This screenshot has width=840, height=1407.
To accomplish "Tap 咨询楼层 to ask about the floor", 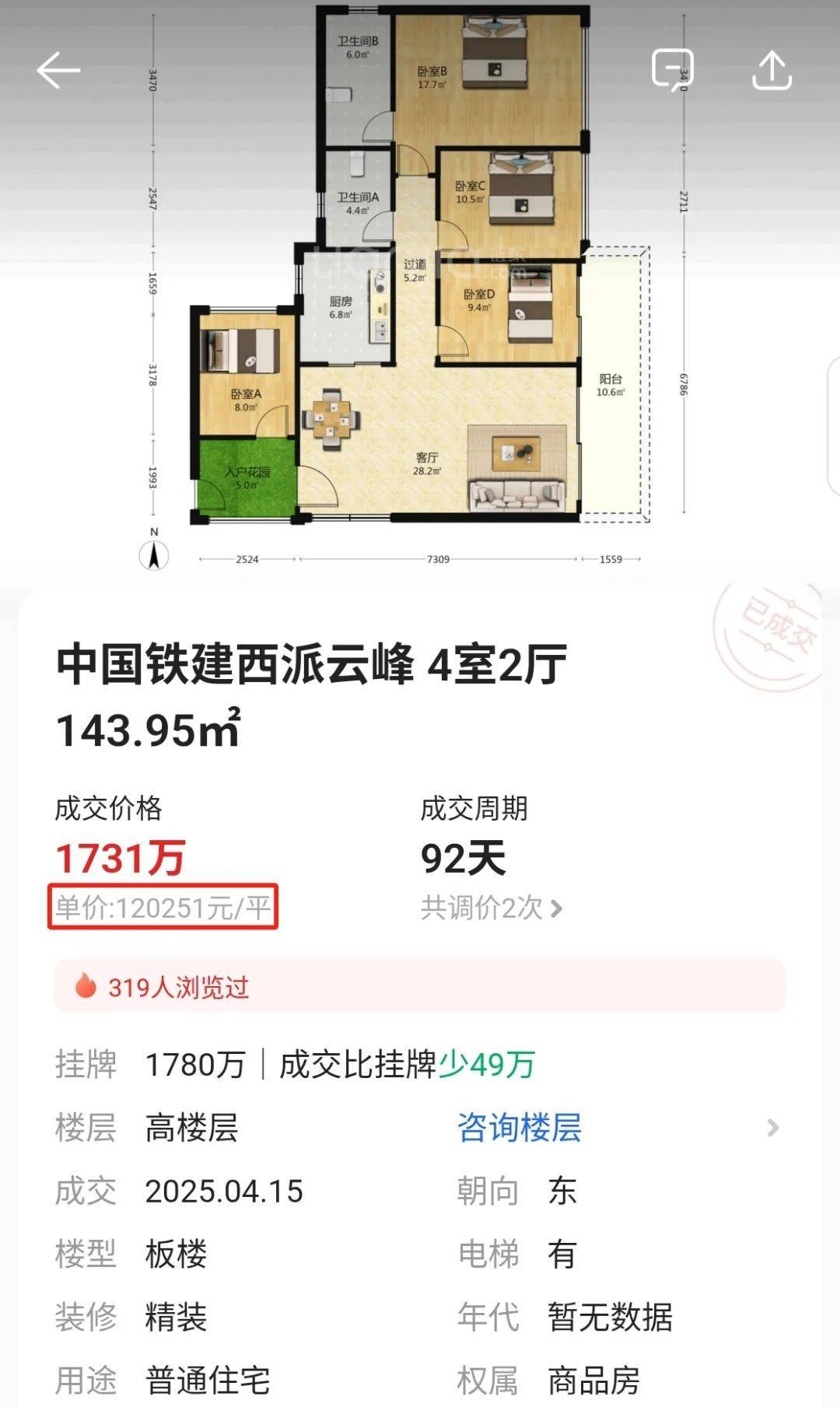I will [x=520, y=1128].
